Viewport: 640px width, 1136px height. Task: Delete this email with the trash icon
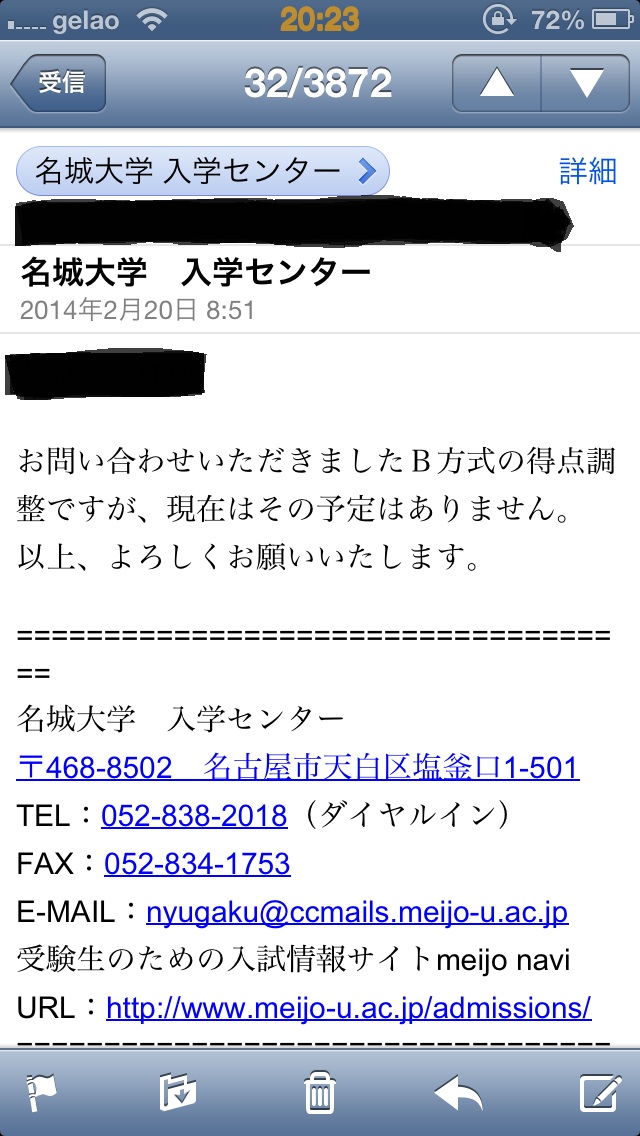(319, 1092)
